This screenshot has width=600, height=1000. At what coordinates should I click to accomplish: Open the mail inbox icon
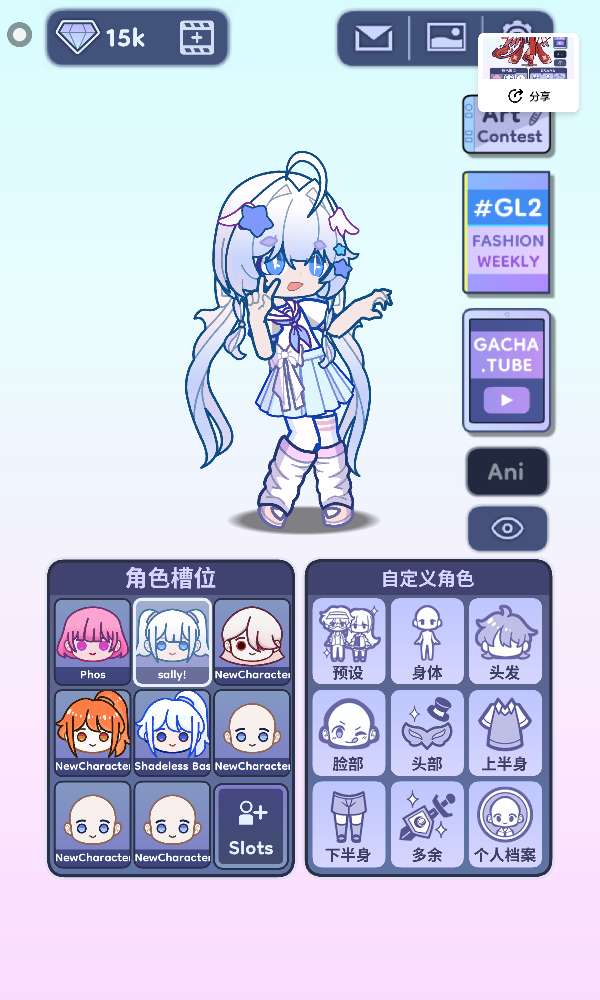coord(374,38)
